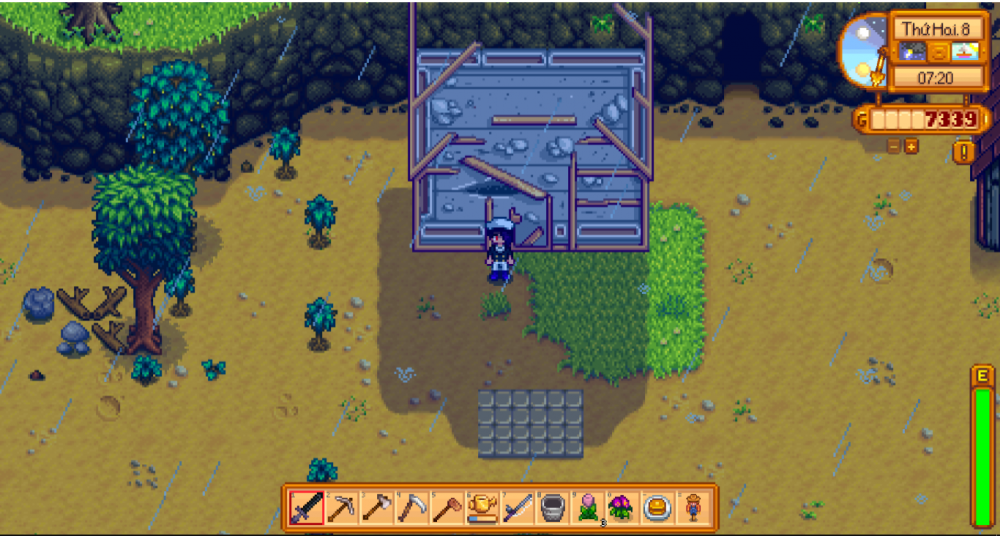Zoom in with the plus button
The width and height of the screenshot is (1000, 536).
coord(911,146)
